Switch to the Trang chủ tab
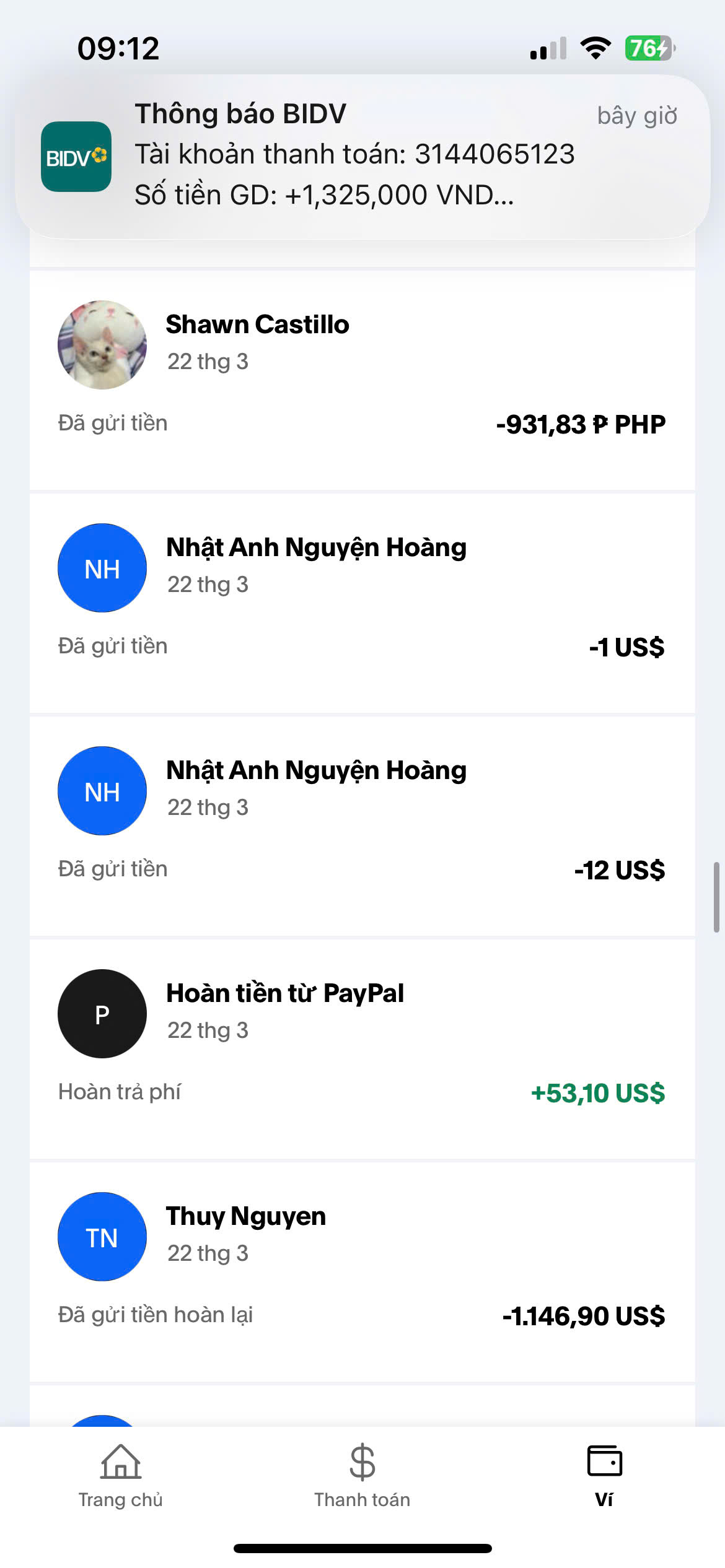Image resolution: width=725 pixels, height=1568 pixels. pyautogui.click(x=121, y=1476)
